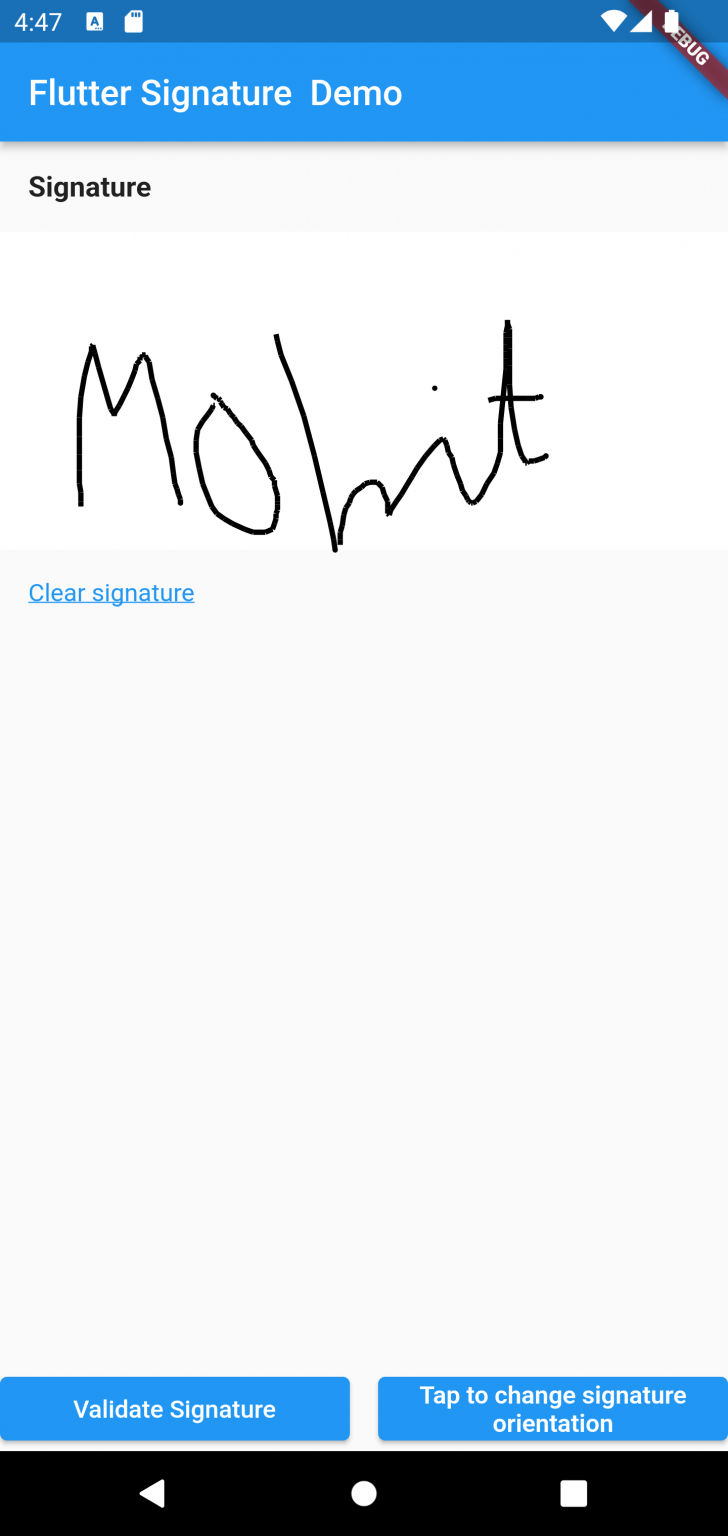728x1536 pixels.
Task: Tap the cellular signal icon
Action: click(644, 20)
